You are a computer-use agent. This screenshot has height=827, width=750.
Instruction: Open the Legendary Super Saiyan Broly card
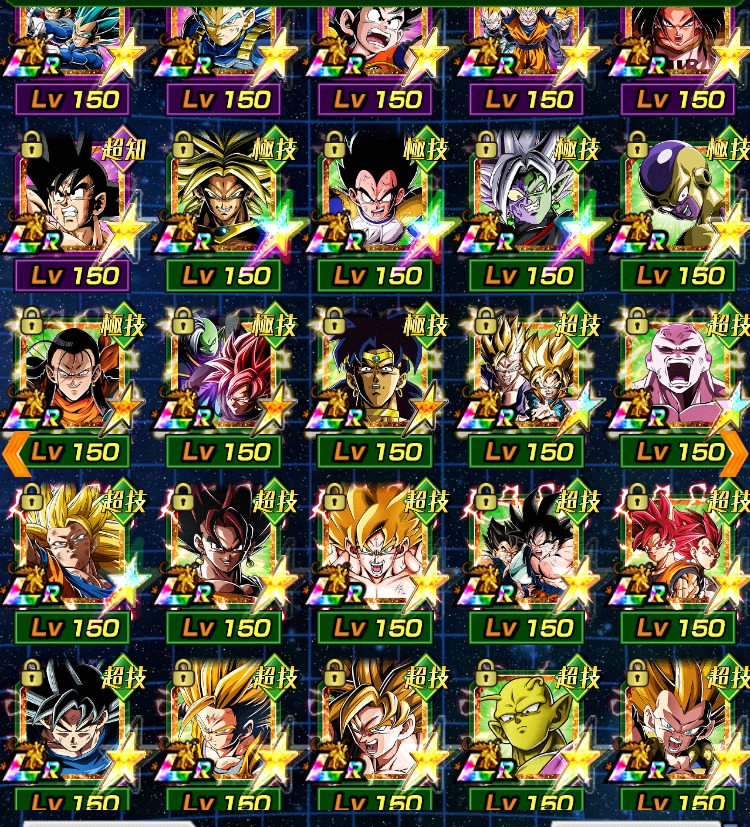225,198
